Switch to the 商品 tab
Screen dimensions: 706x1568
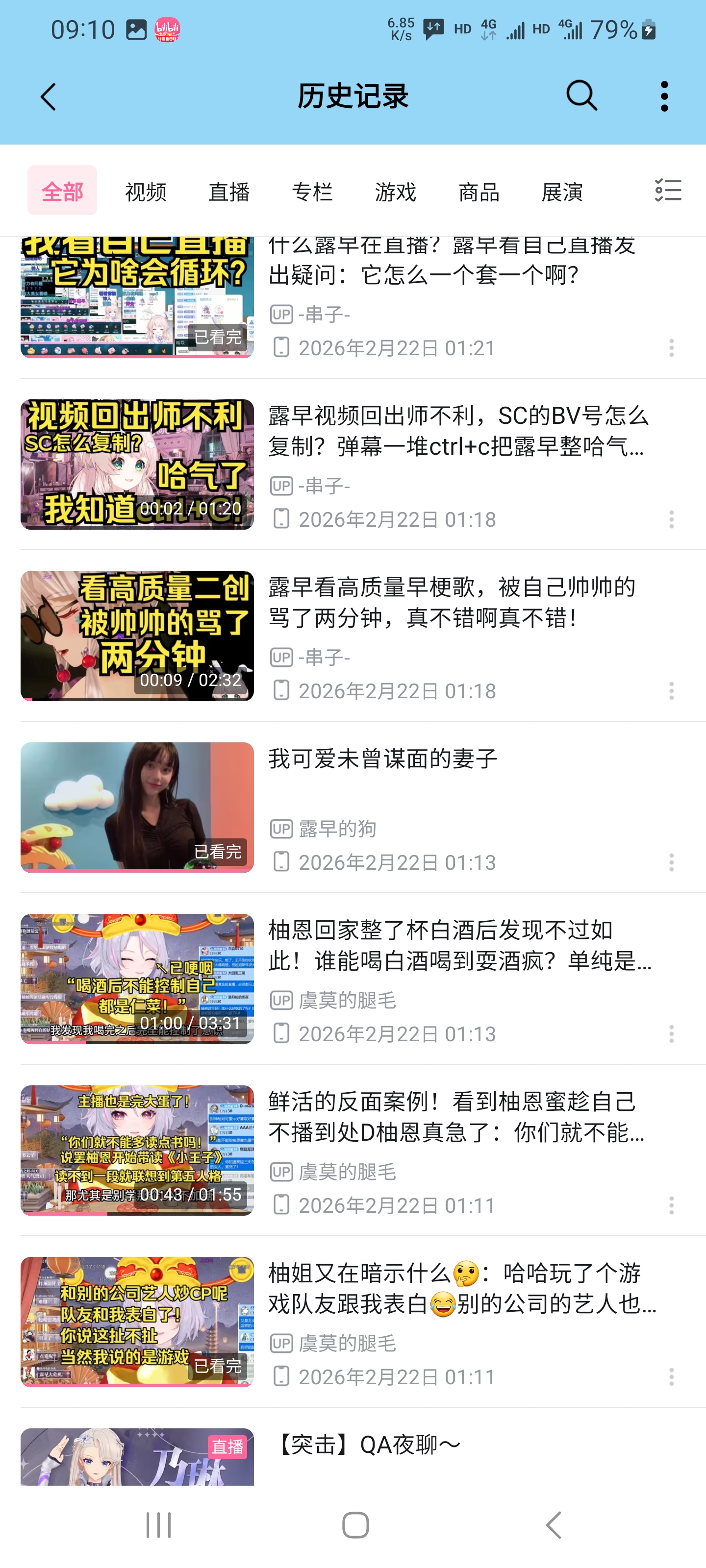pyautogui.click(x=479, y=192)
